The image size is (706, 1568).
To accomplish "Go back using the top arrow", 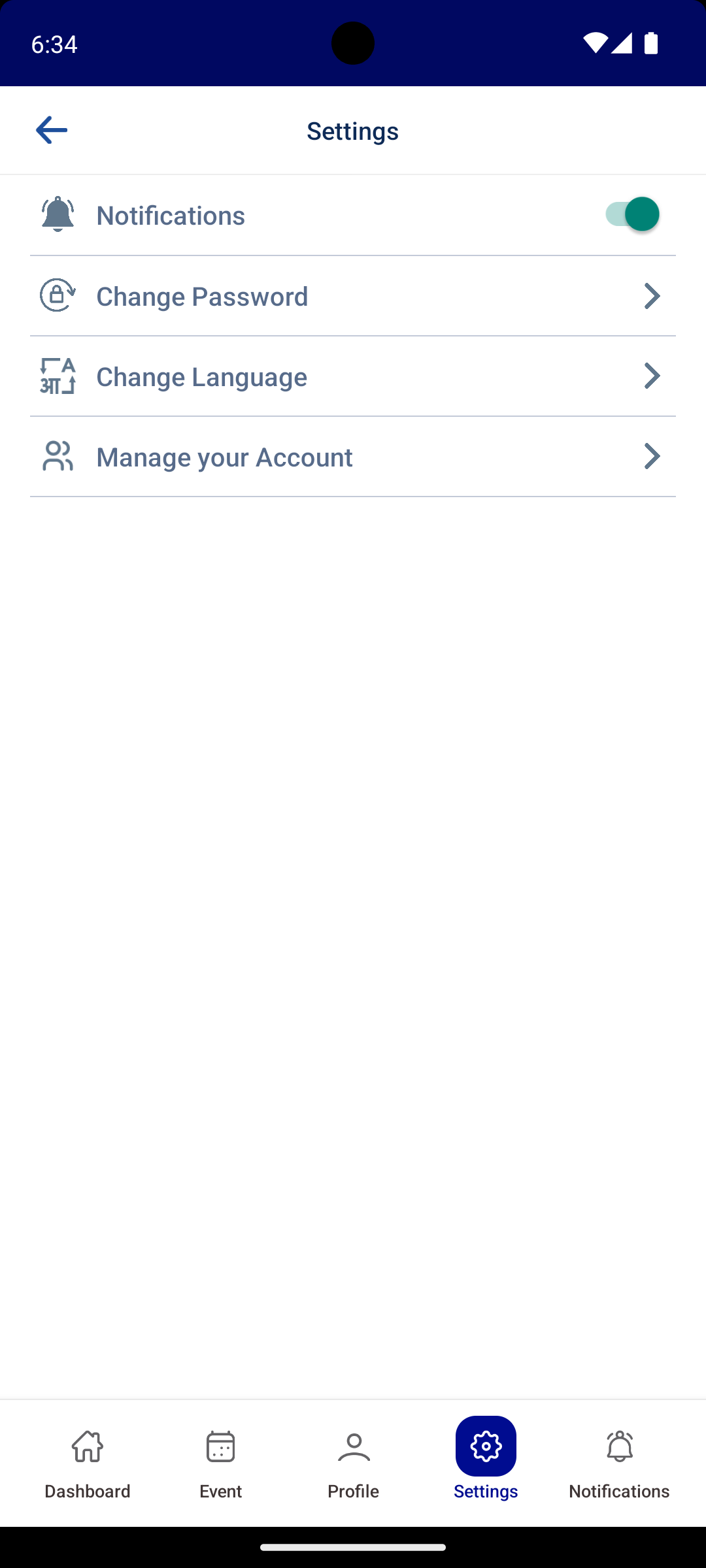I will (52, 131).
